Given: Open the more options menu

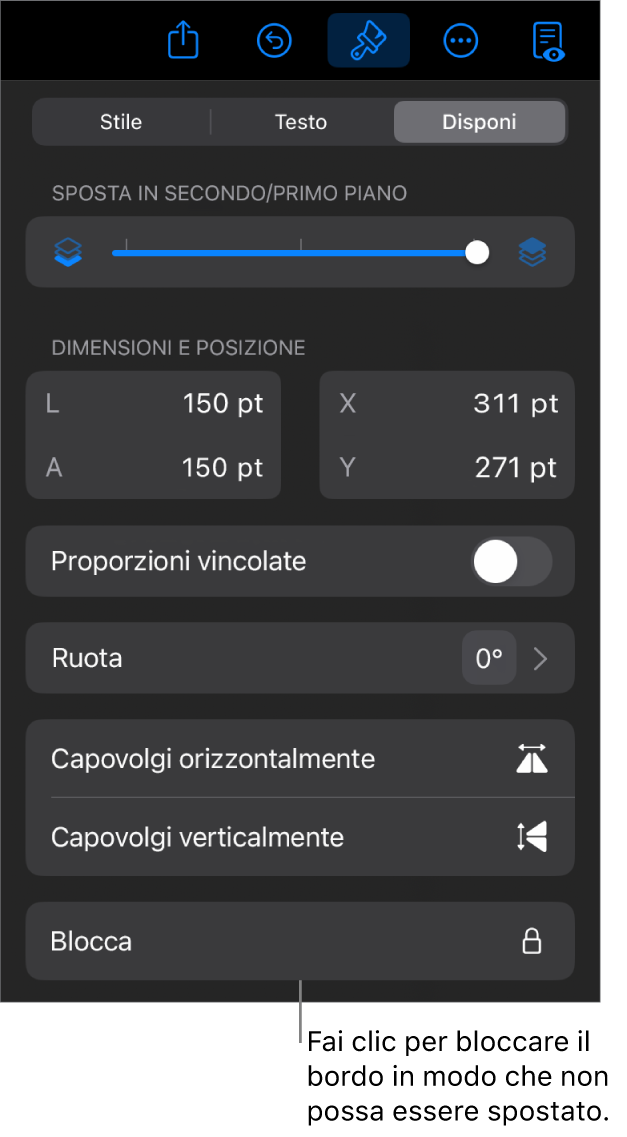Looking at the screenshot, I should click(460, 41).
